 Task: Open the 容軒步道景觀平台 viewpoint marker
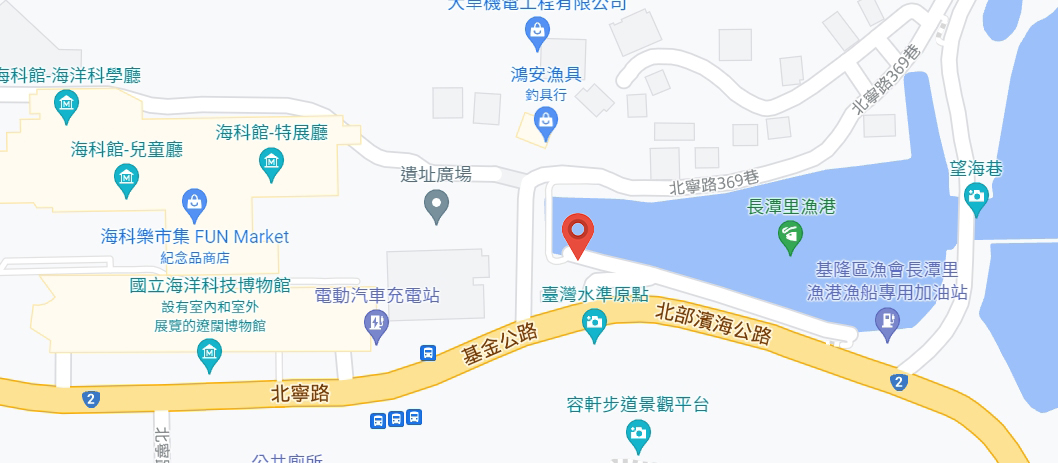[x=638, y=433]
